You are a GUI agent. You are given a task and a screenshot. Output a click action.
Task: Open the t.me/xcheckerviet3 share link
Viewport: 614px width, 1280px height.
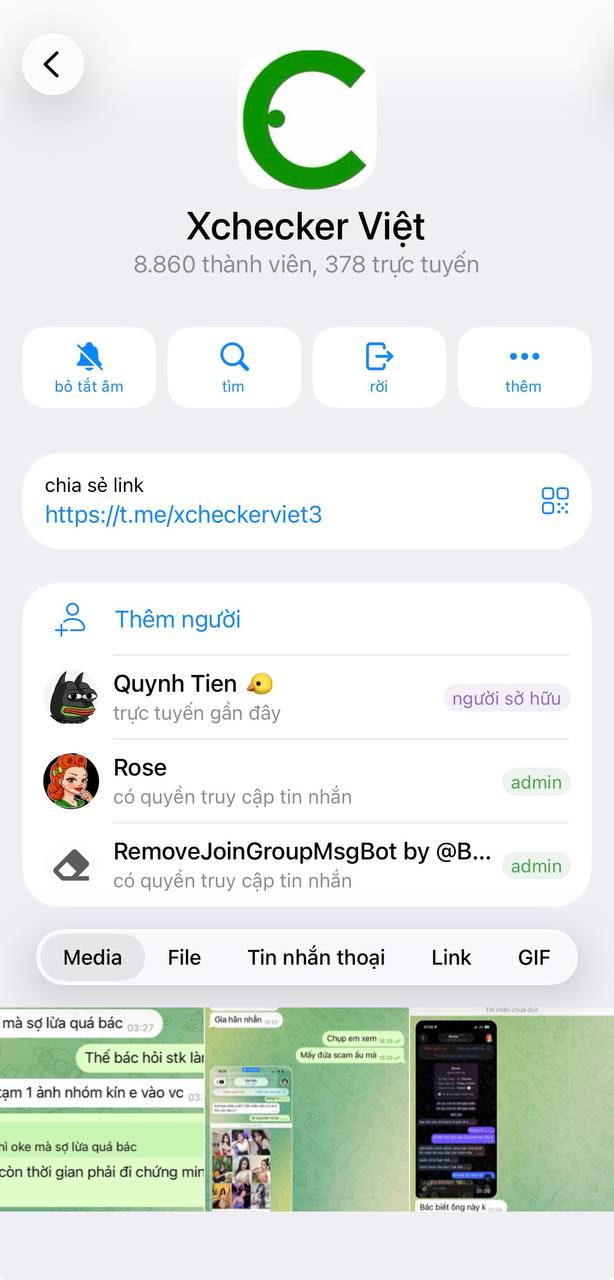(183, 515)
